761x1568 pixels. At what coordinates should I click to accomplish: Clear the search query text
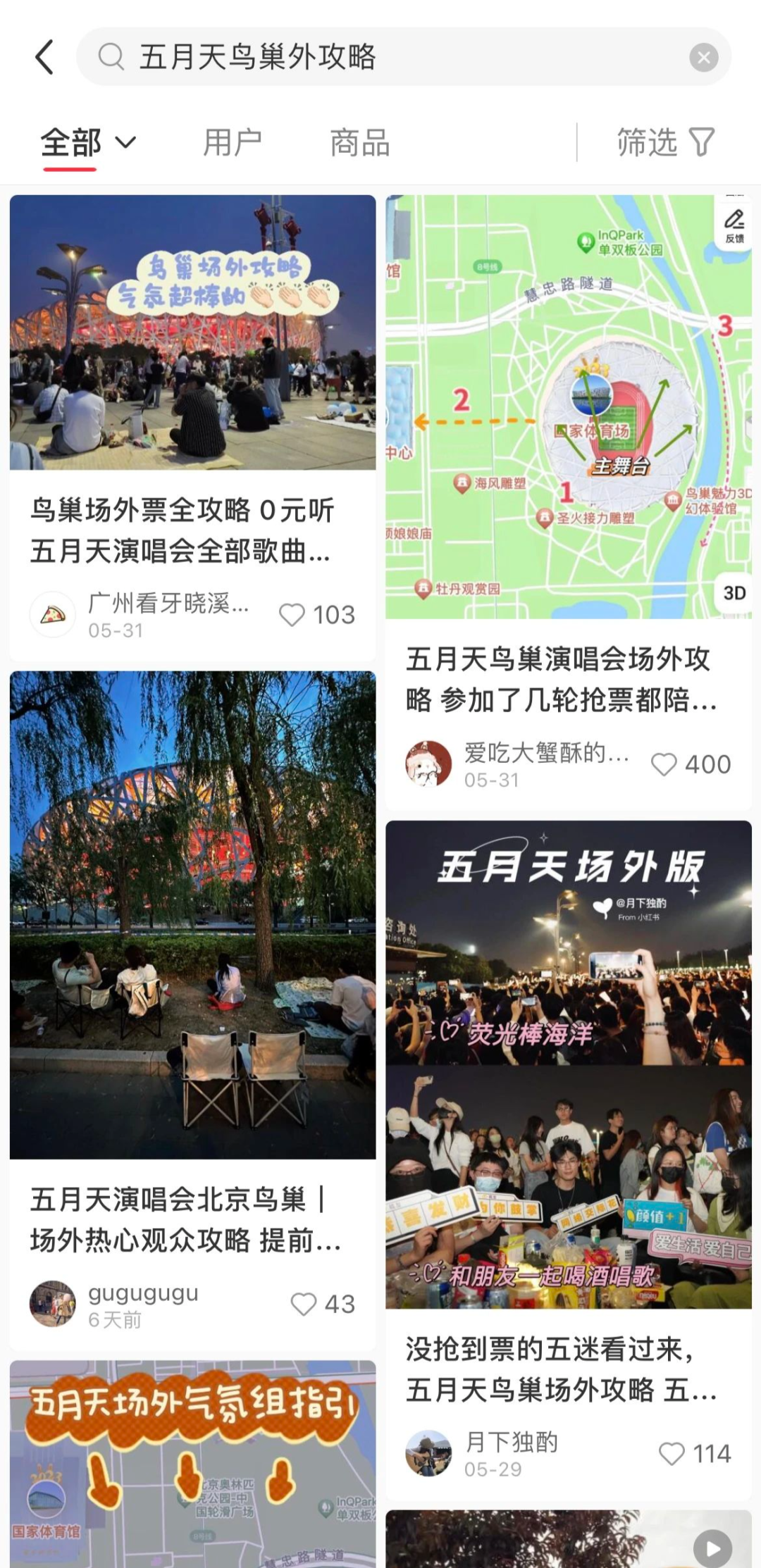coord(703,58)
